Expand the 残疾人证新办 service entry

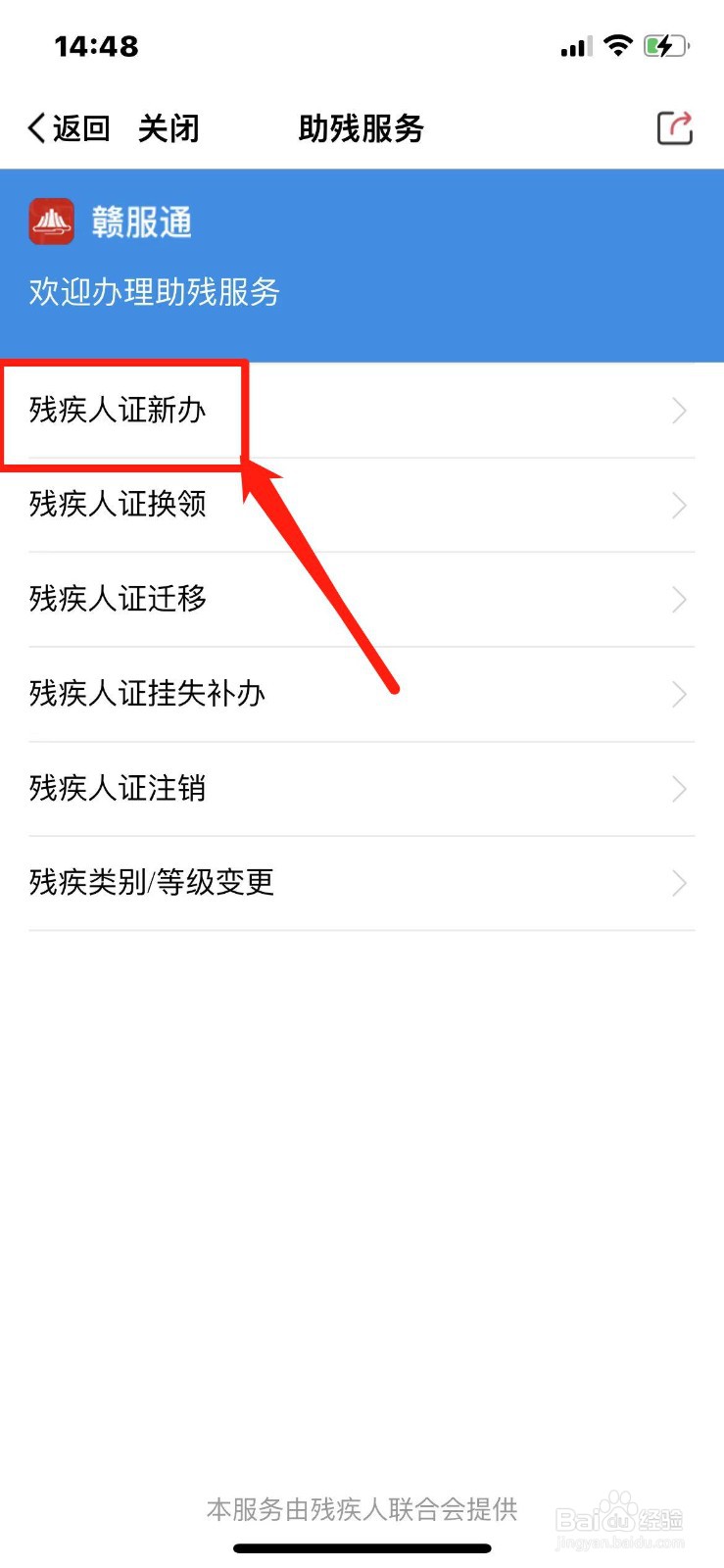[118, 412]
